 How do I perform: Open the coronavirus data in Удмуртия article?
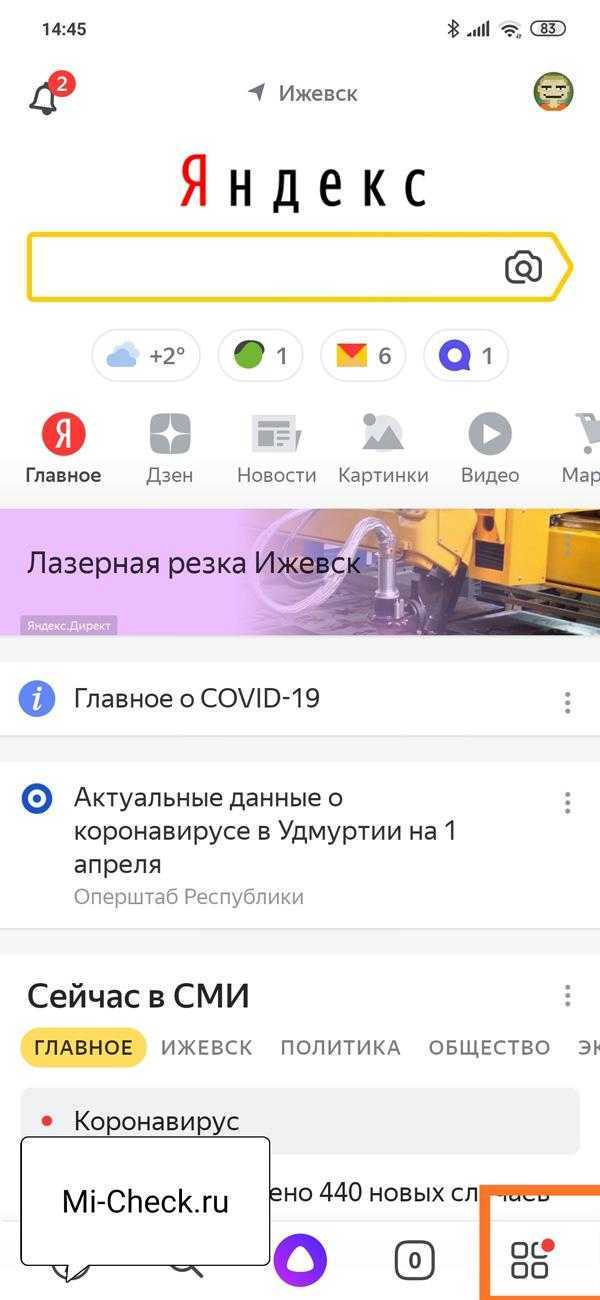tap(265, 830)
